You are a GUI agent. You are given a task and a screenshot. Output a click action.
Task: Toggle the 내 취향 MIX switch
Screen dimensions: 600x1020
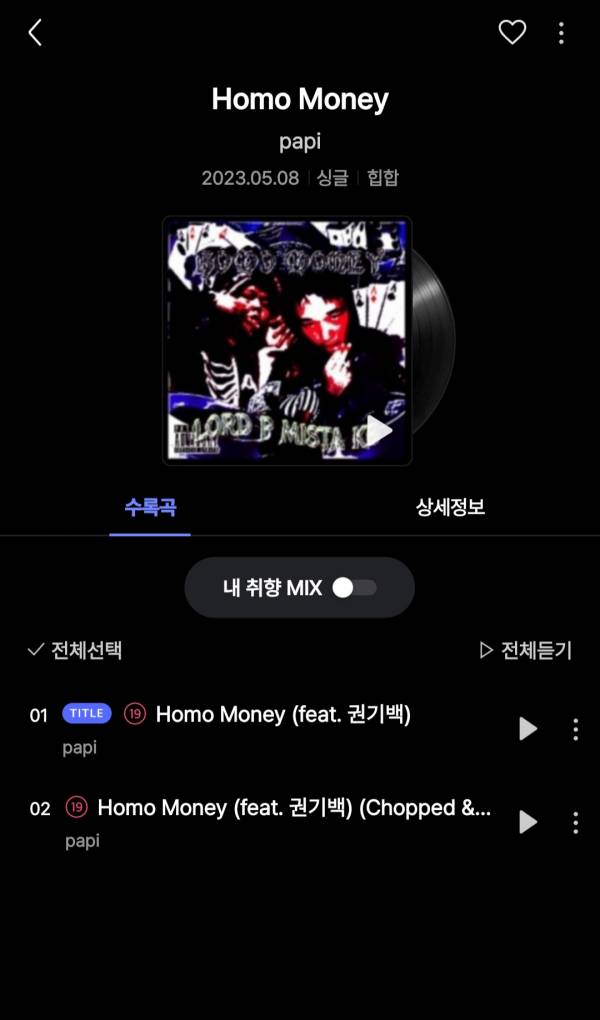coord(354,588)
